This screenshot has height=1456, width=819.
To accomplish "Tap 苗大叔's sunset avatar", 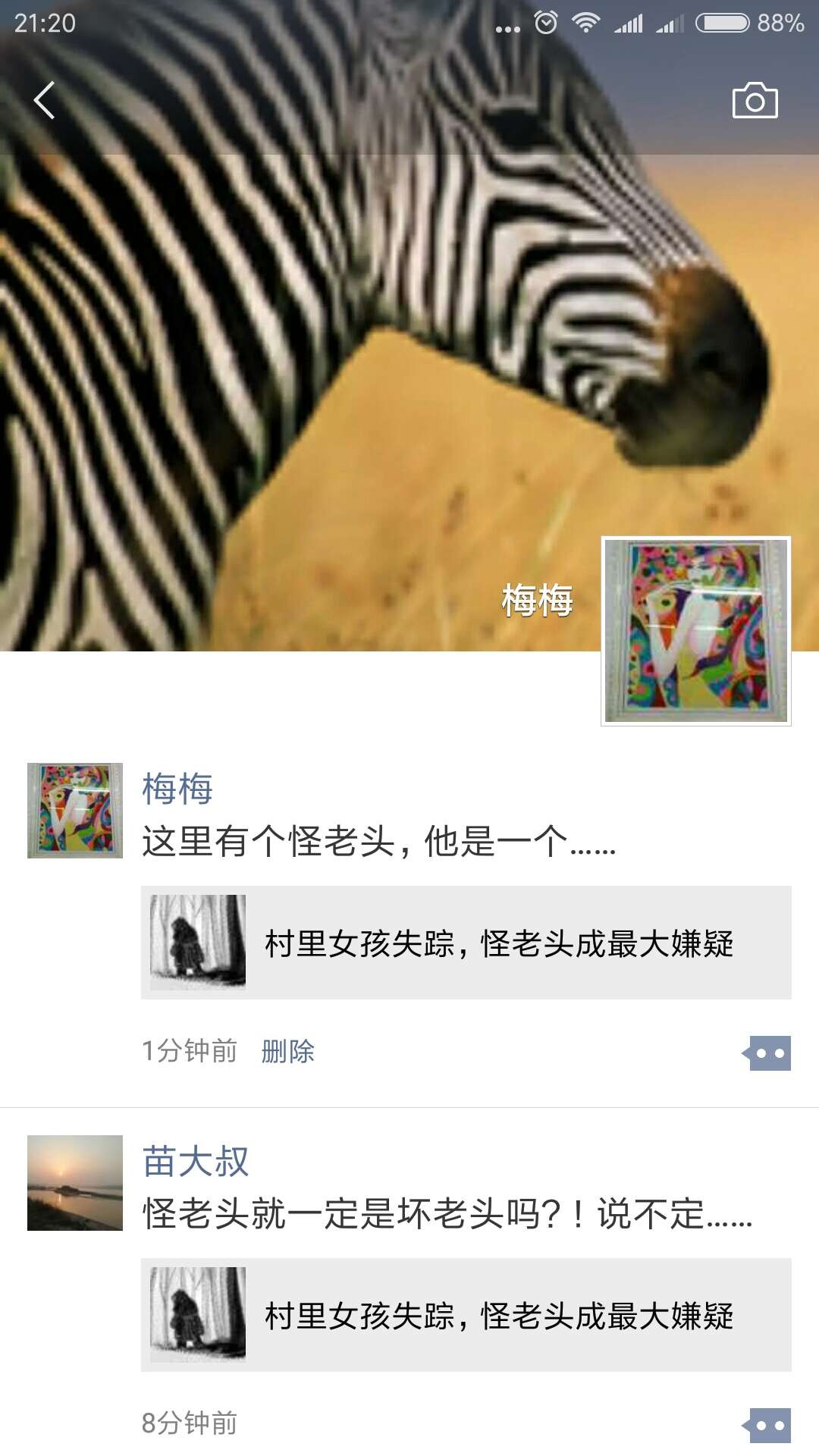I will pyautogui.click(x=74, y=1183).
